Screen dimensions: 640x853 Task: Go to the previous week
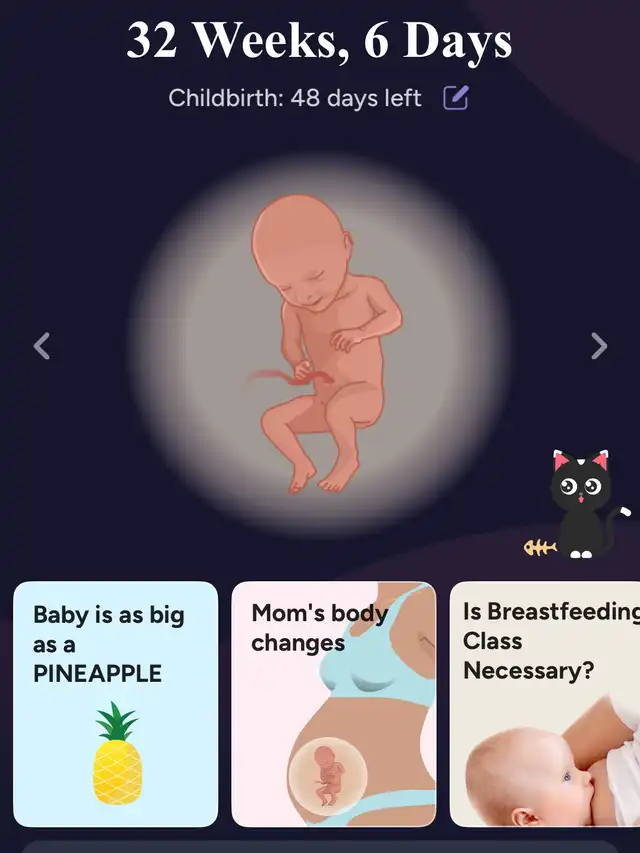[42, 346]
